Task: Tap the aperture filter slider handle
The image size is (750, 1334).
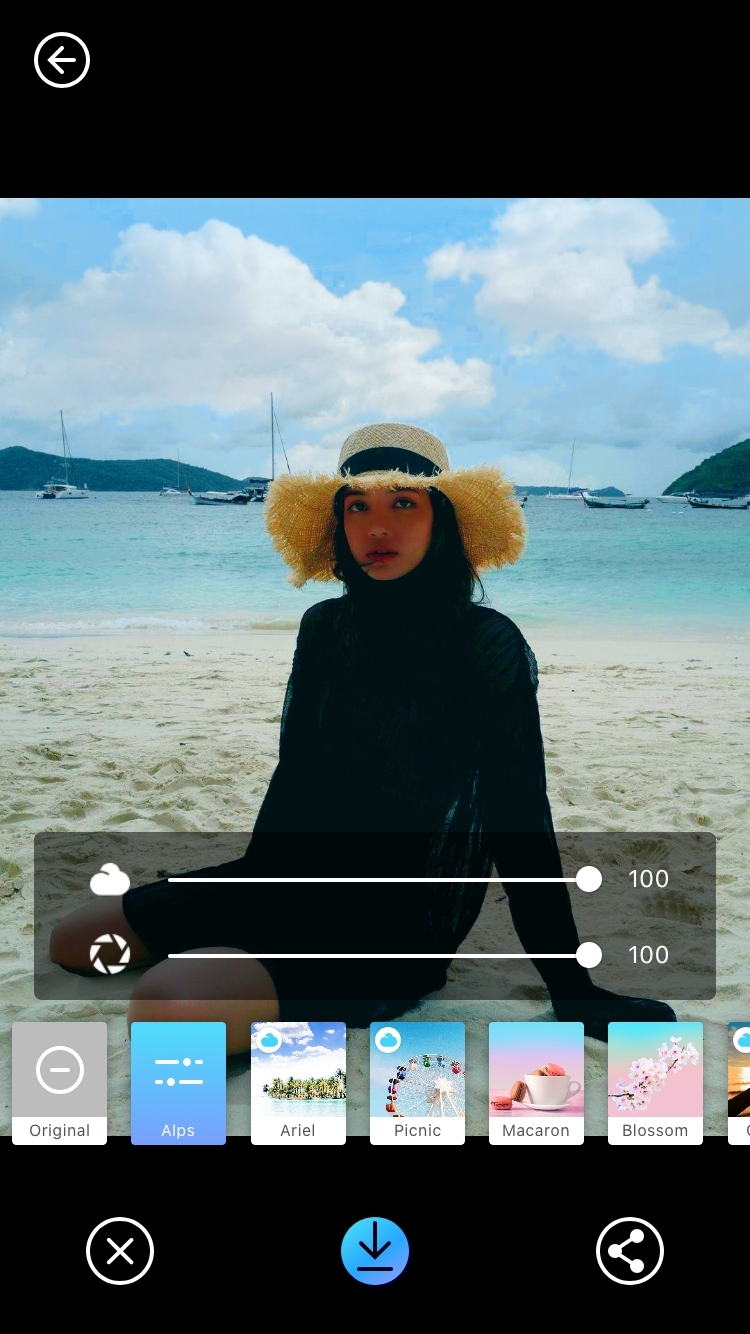Action: tap(589, 955)
